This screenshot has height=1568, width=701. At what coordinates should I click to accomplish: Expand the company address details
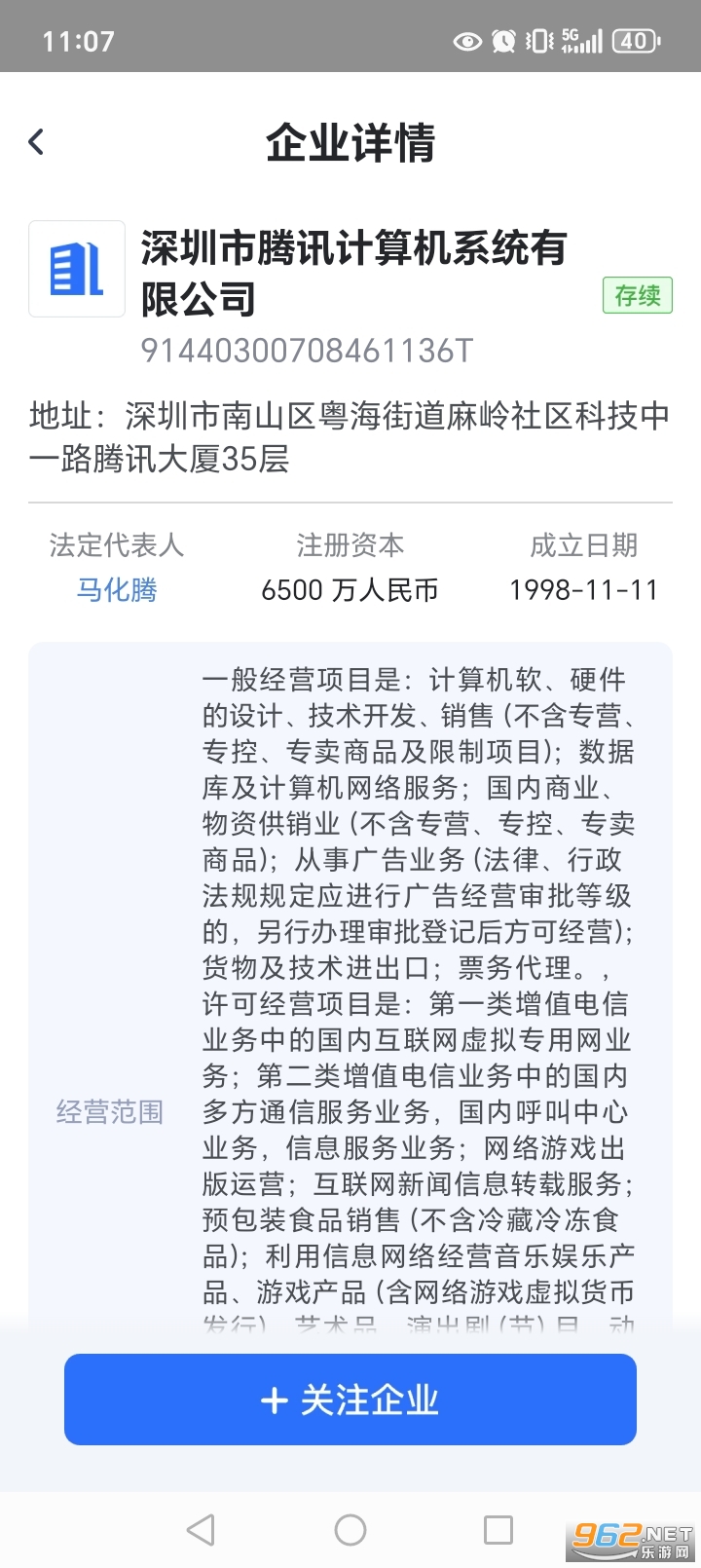tap(349, 438)
